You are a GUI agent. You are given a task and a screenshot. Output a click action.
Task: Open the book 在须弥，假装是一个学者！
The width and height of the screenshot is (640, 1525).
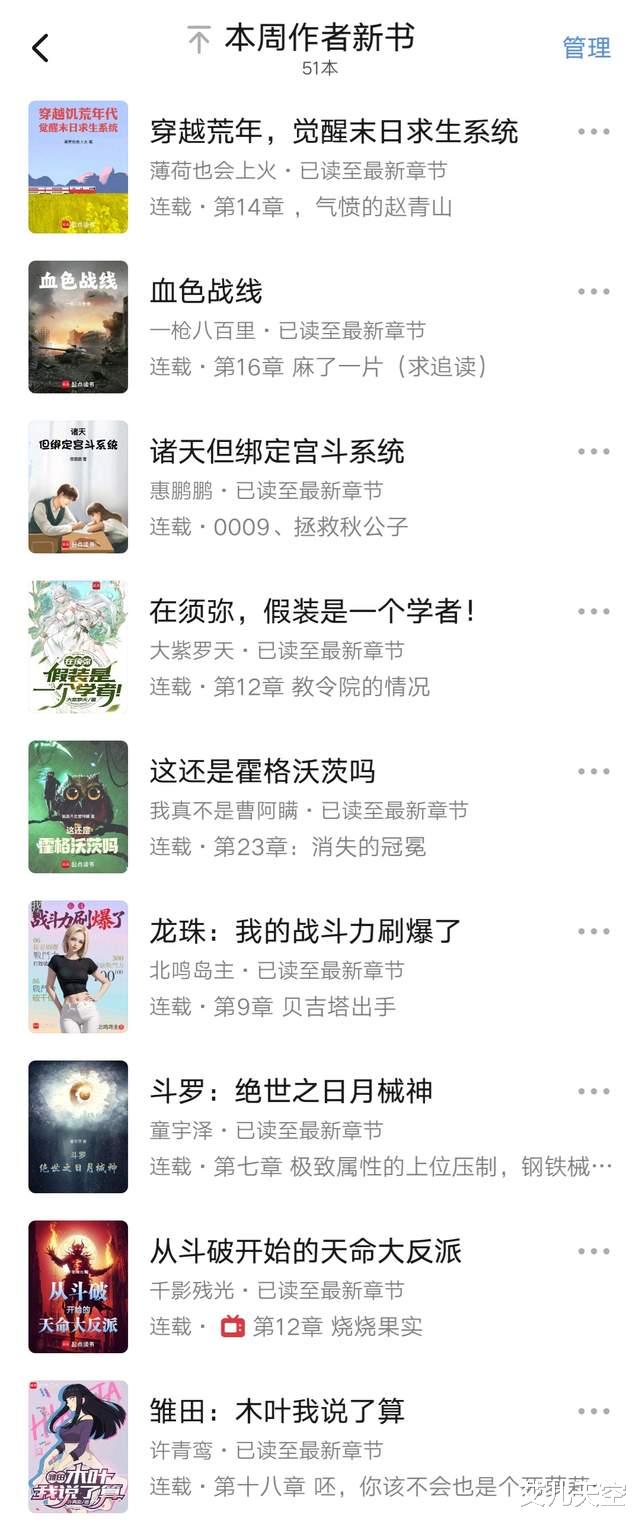[x=312, y=612]
